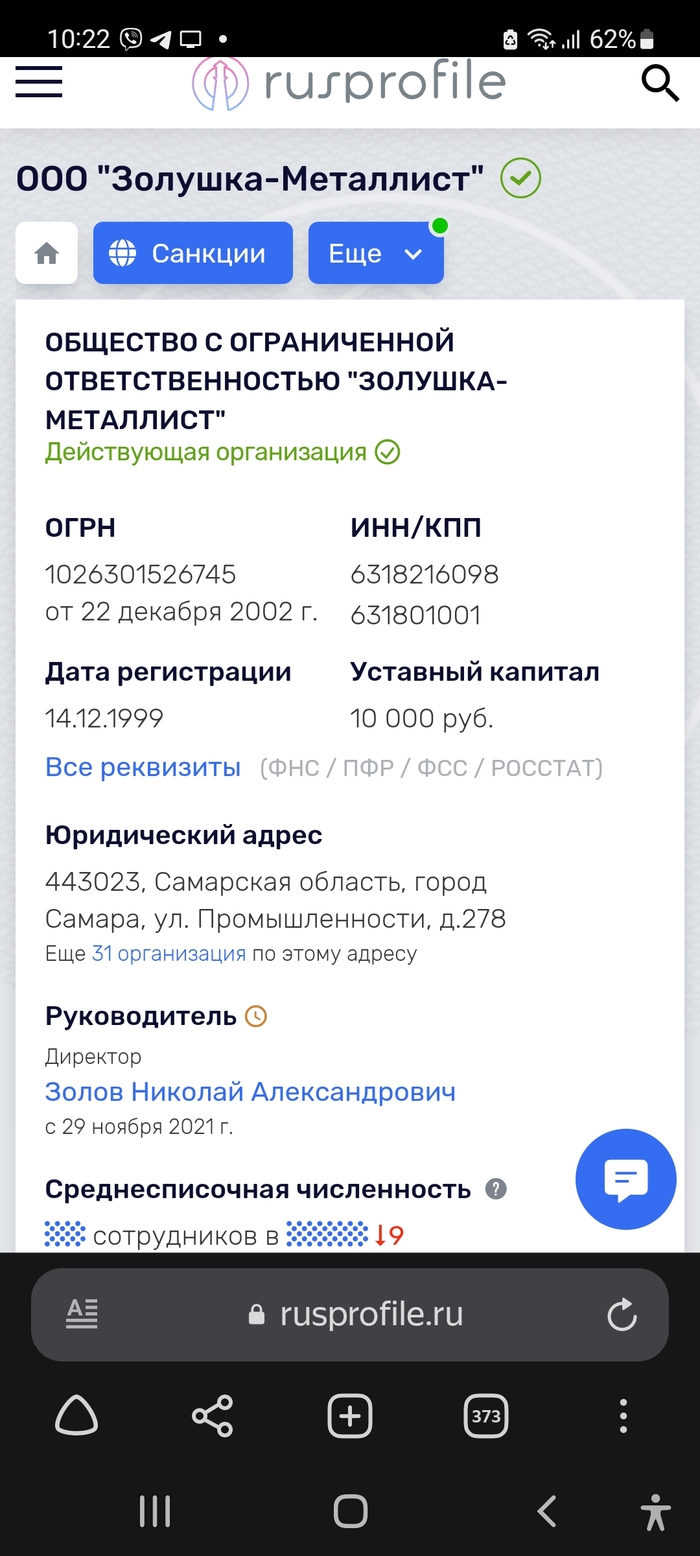
Task: Share this page
Action: coord(212,1416)
